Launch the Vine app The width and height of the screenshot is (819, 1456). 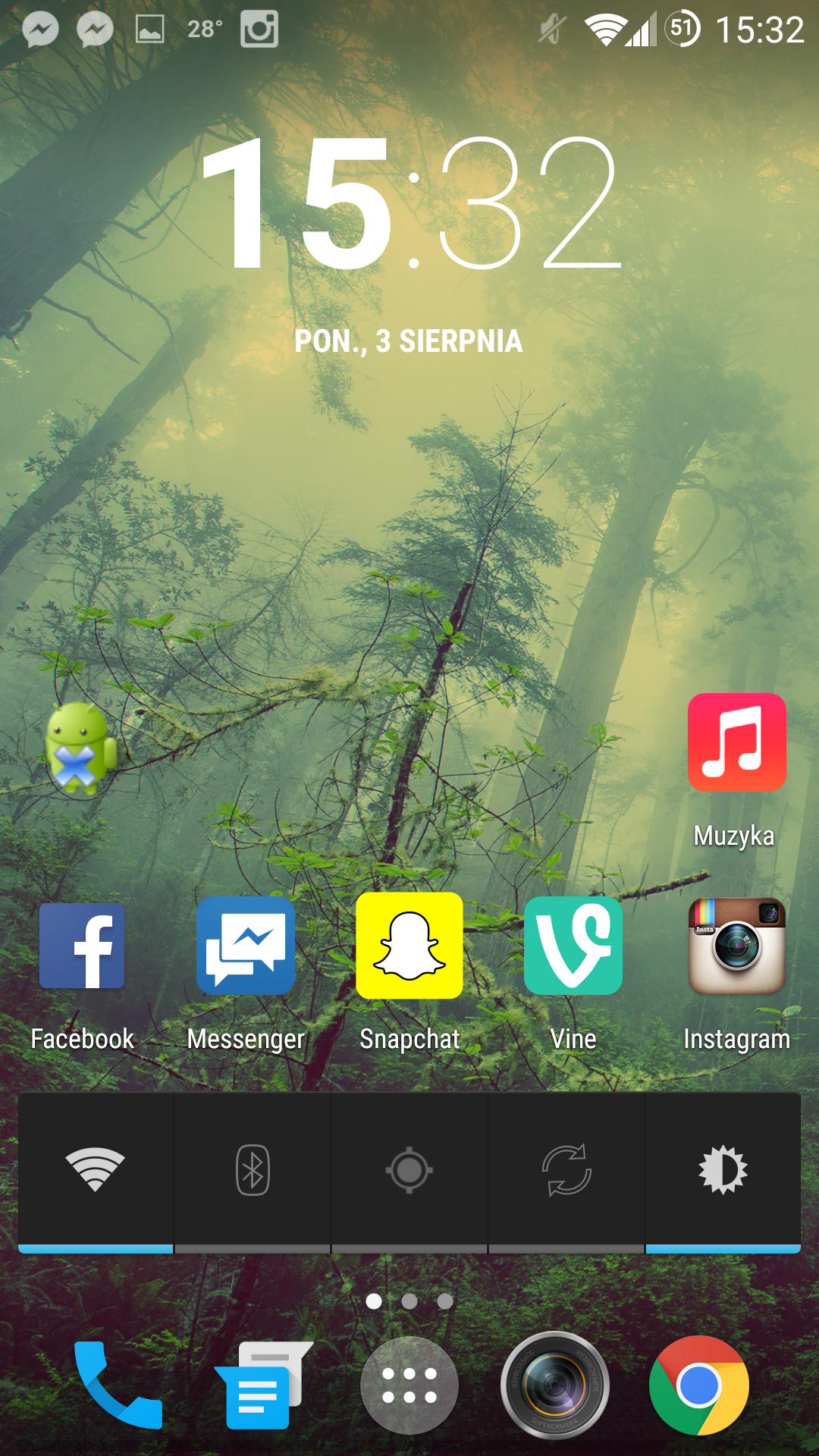click(573, 946)
